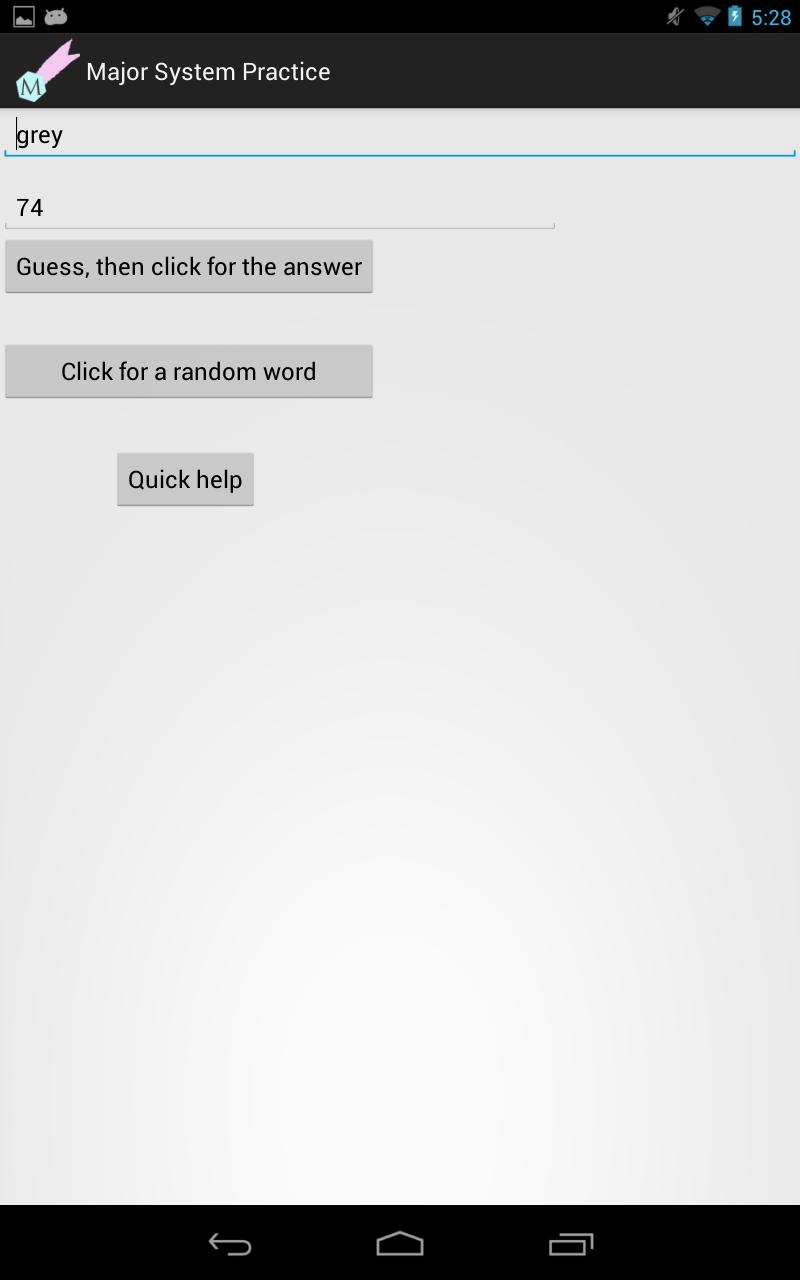Open the recent apps view
The width and height of the screenshot is (800, 1280).
tap(571, 1244)
